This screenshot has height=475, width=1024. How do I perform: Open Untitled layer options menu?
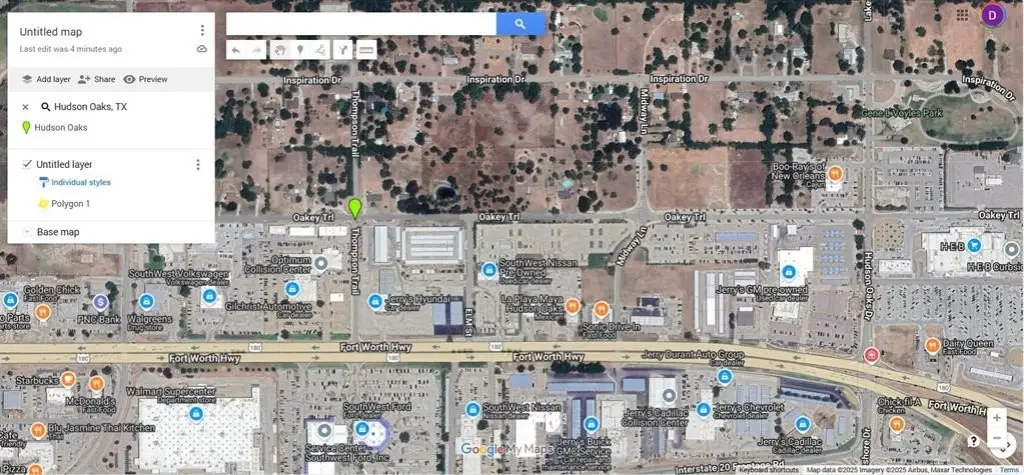(197, 165)
